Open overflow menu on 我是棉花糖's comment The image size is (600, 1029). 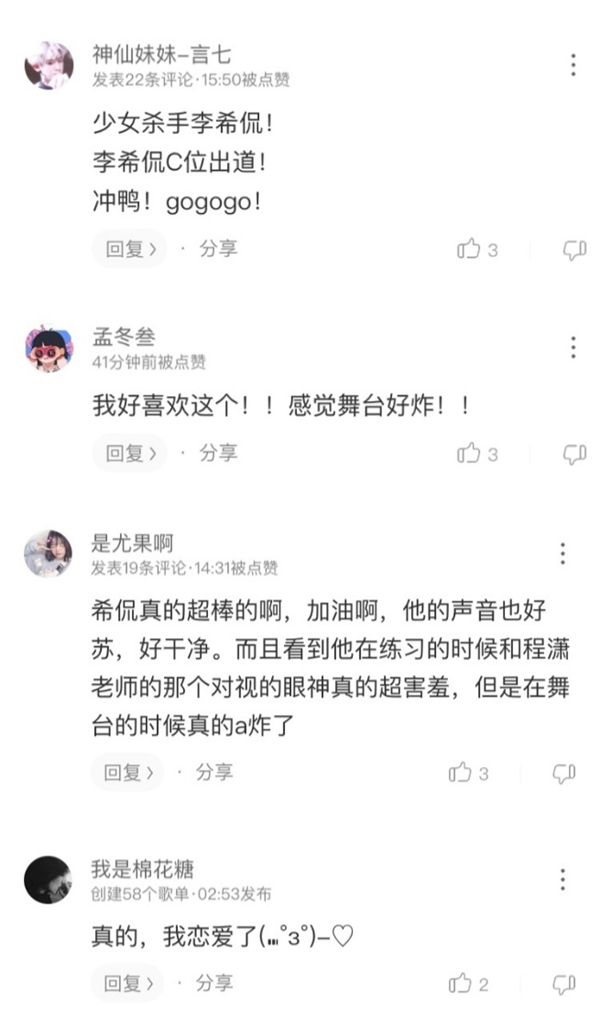tap(564, 879)
